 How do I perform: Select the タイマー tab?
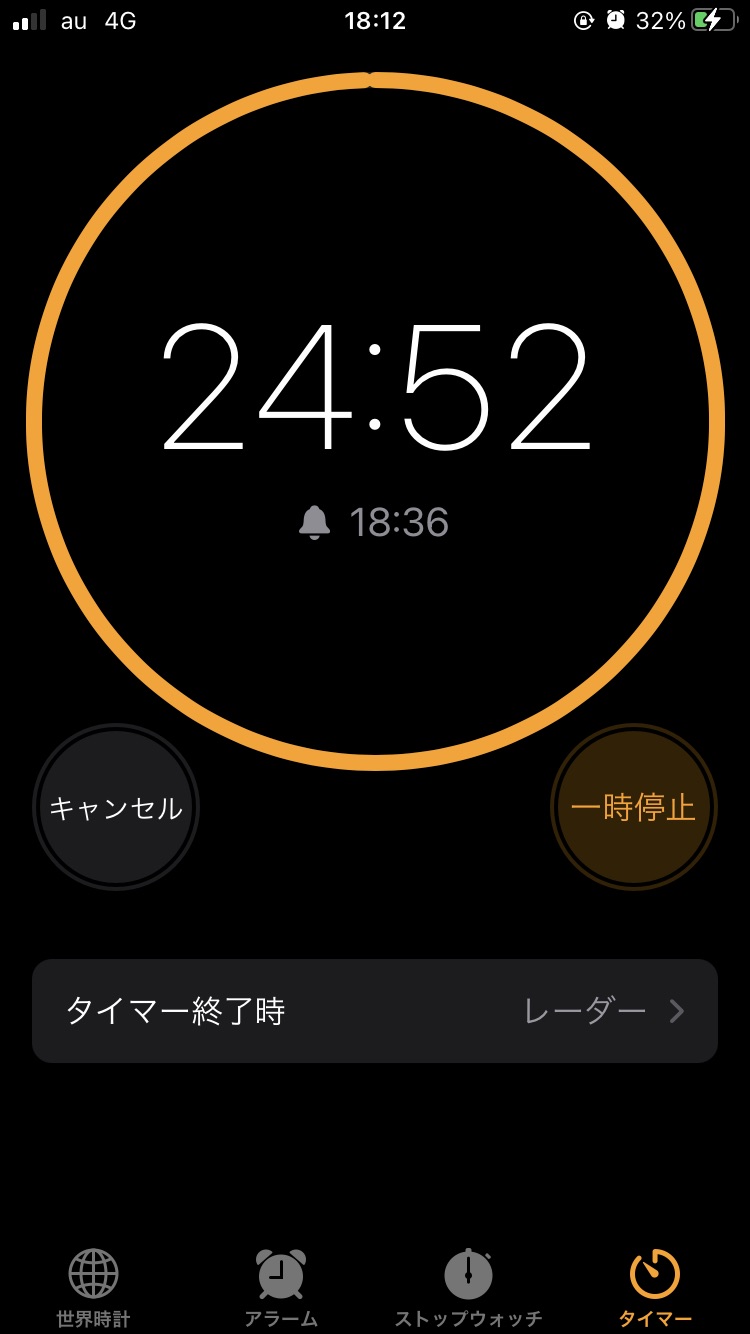[655, 1286]
